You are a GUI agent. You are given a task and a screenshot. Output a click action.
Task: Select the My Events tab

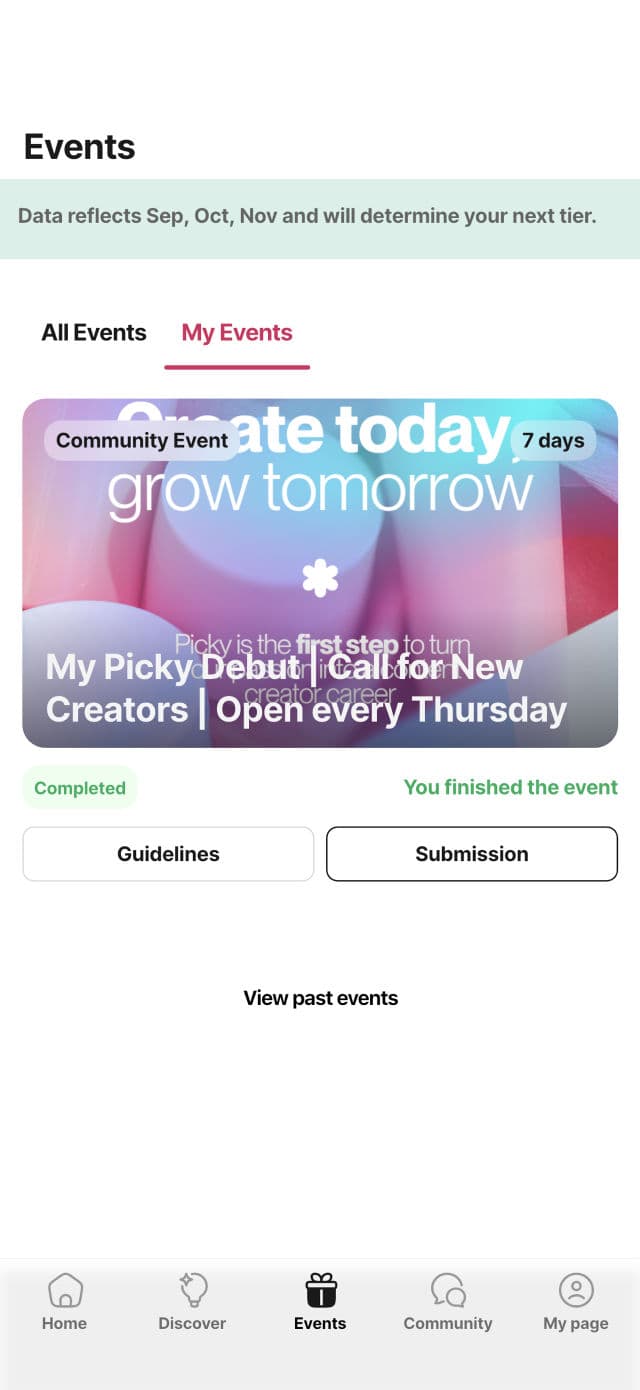click(x=237, y=333)
